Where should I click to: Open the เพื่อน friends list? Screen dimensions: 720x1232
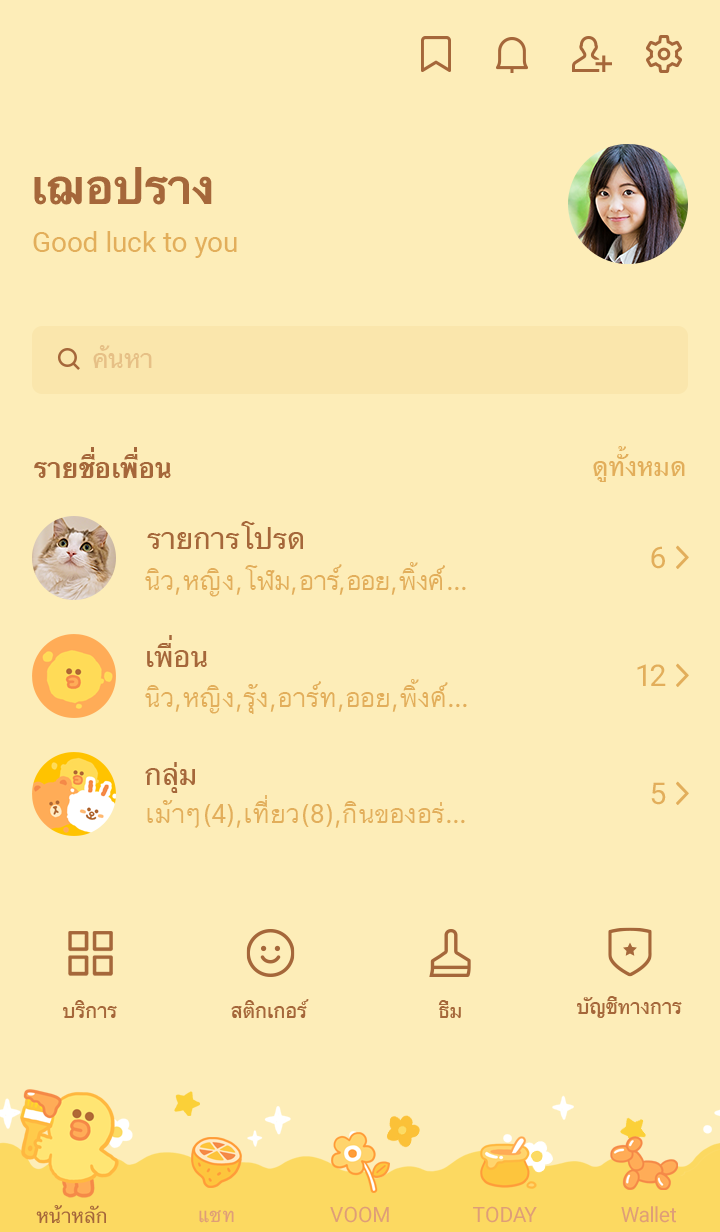pos(360,676)
